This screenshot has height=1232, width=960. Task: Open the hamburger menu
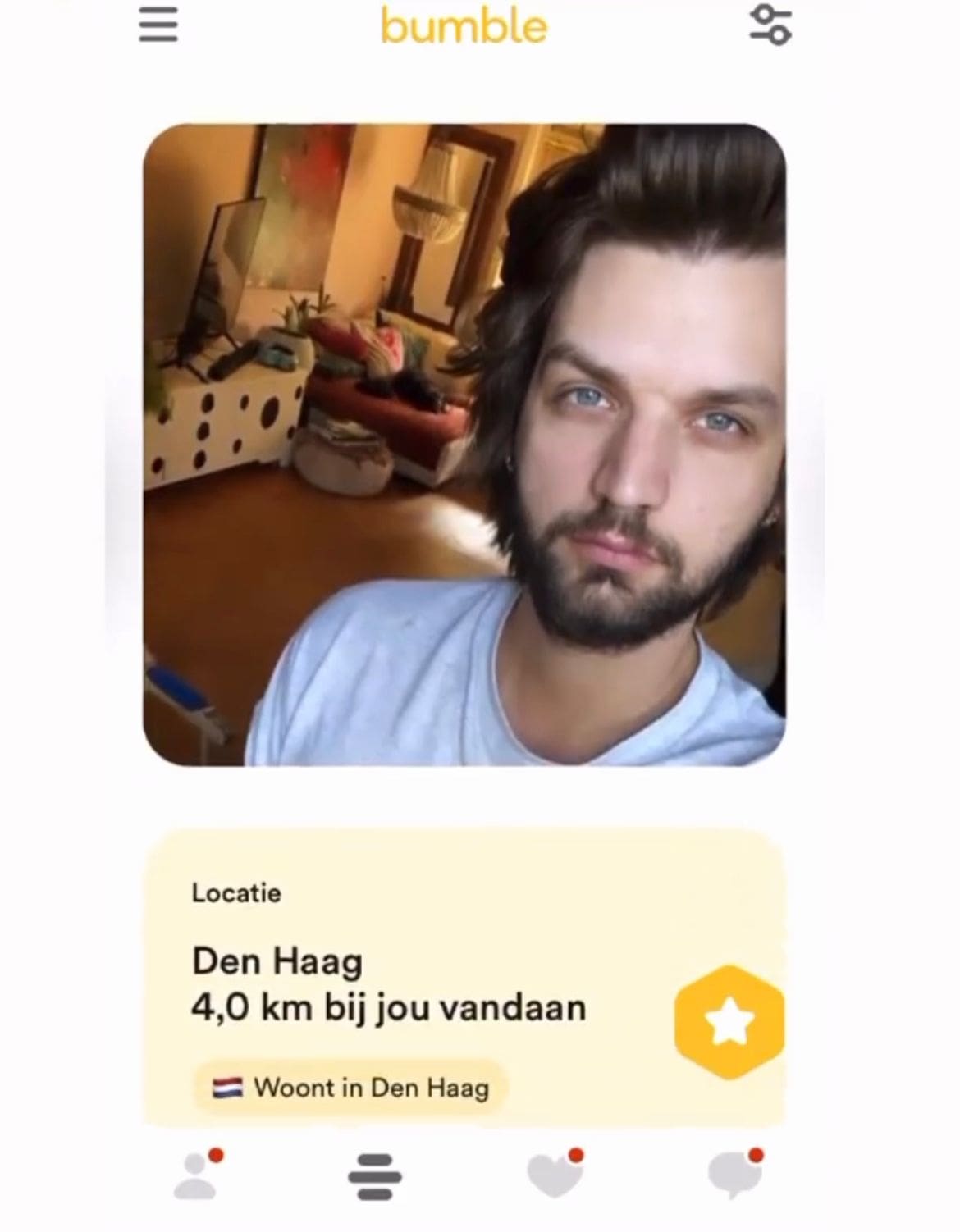[158, 26]
